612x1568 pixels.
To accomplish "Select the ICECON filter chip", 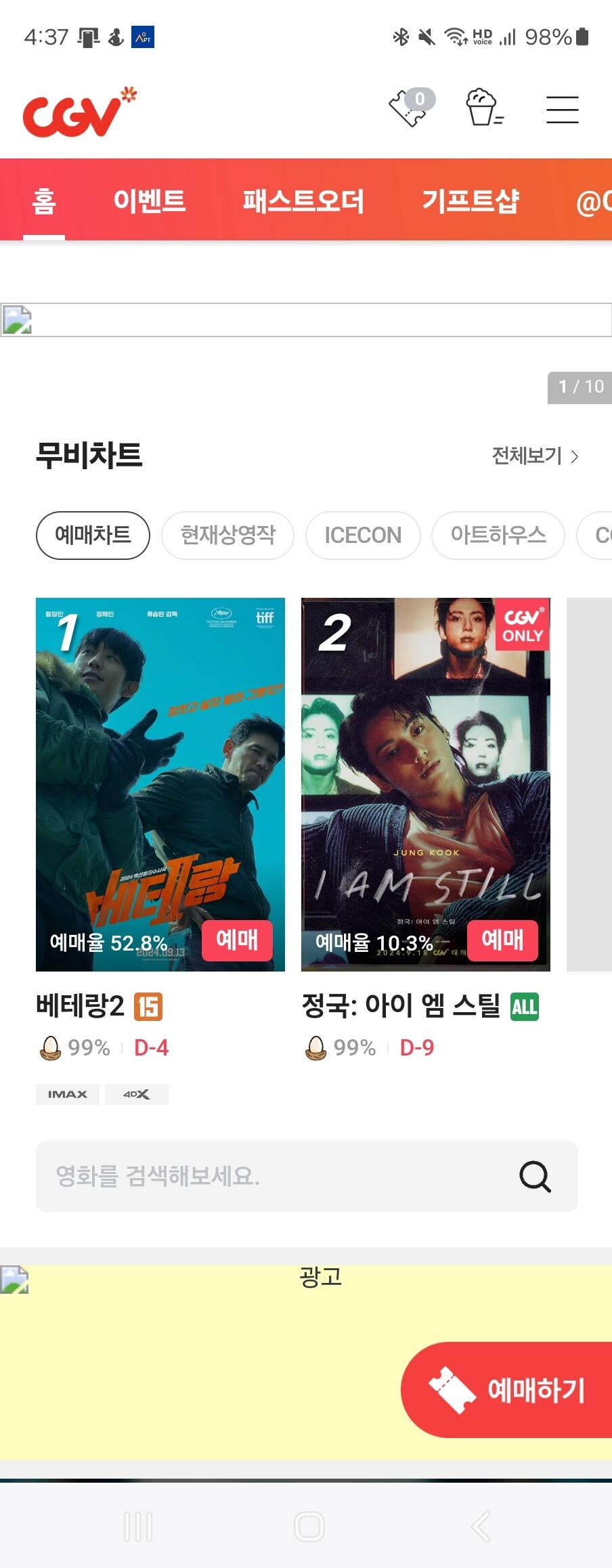I will click(363, 535).
